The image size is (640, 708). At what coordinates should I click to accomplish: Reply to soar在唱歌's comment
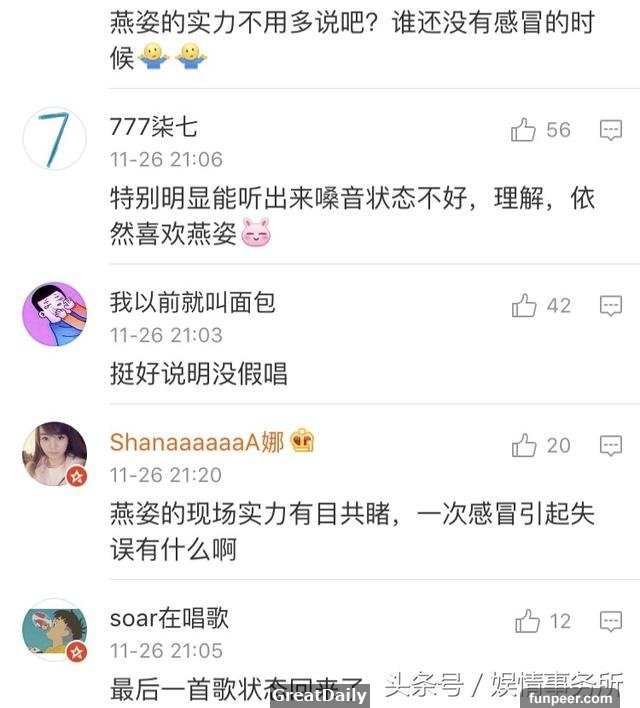[x=611, y=622]
